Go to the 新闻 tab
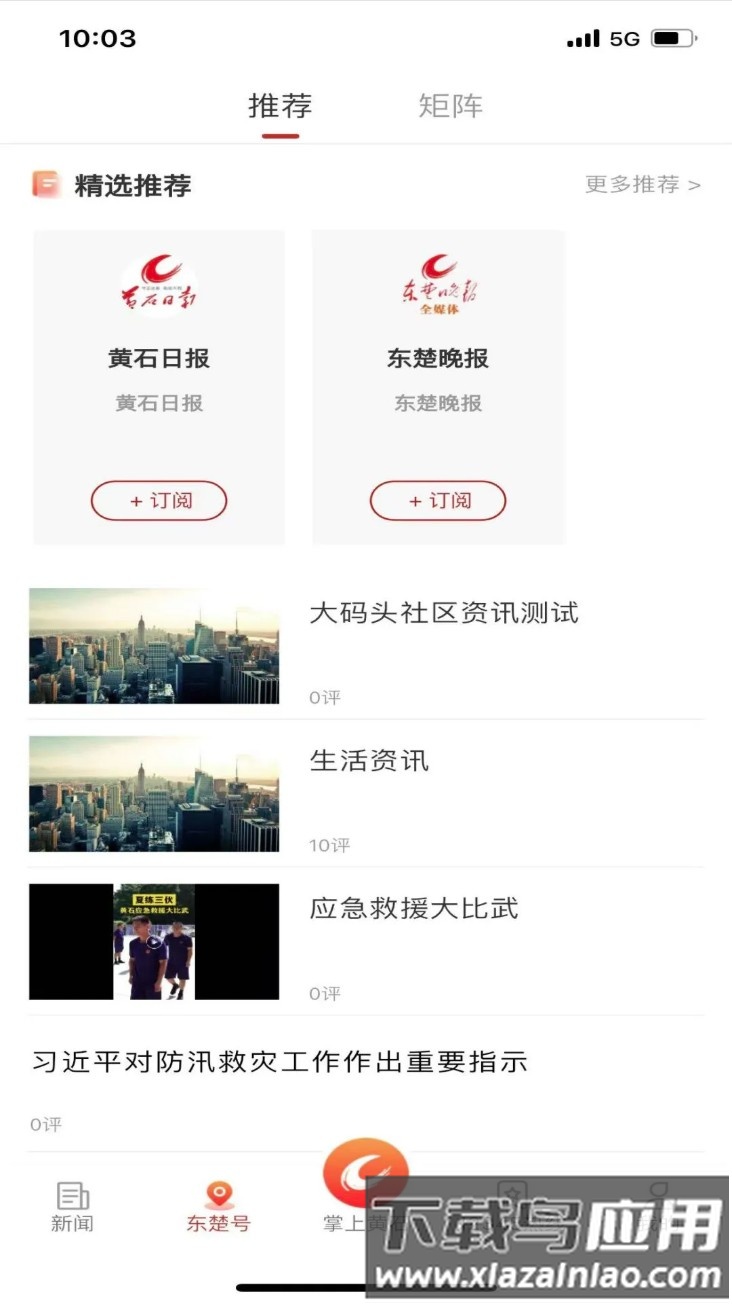The width and height of the screenshot is (732, 1304). (72, 1206)
